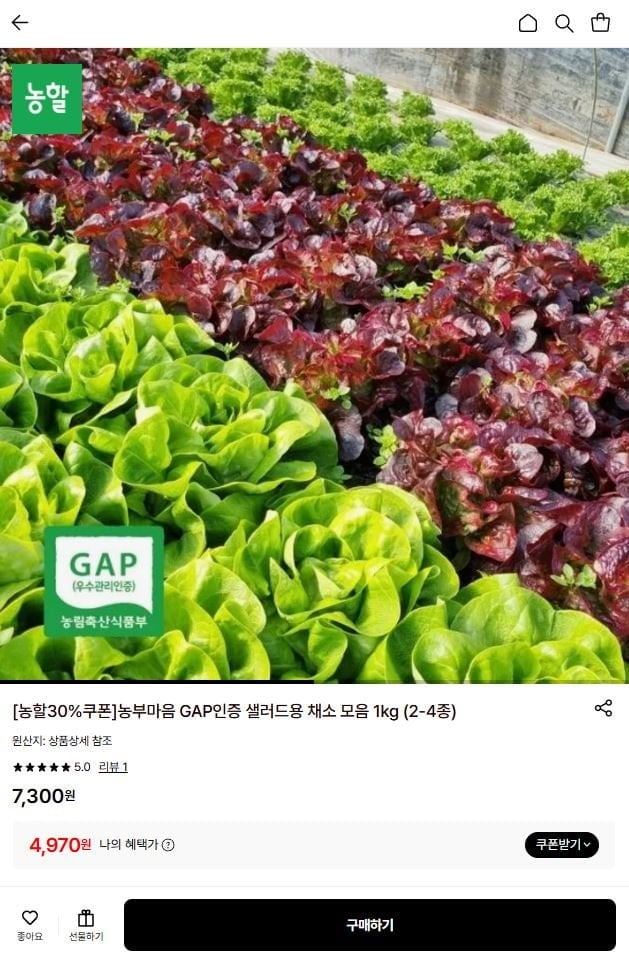Viewport: 629px width, 960px height.
Task: Go back using the arrow icon
Action: [x=20, y=23]
